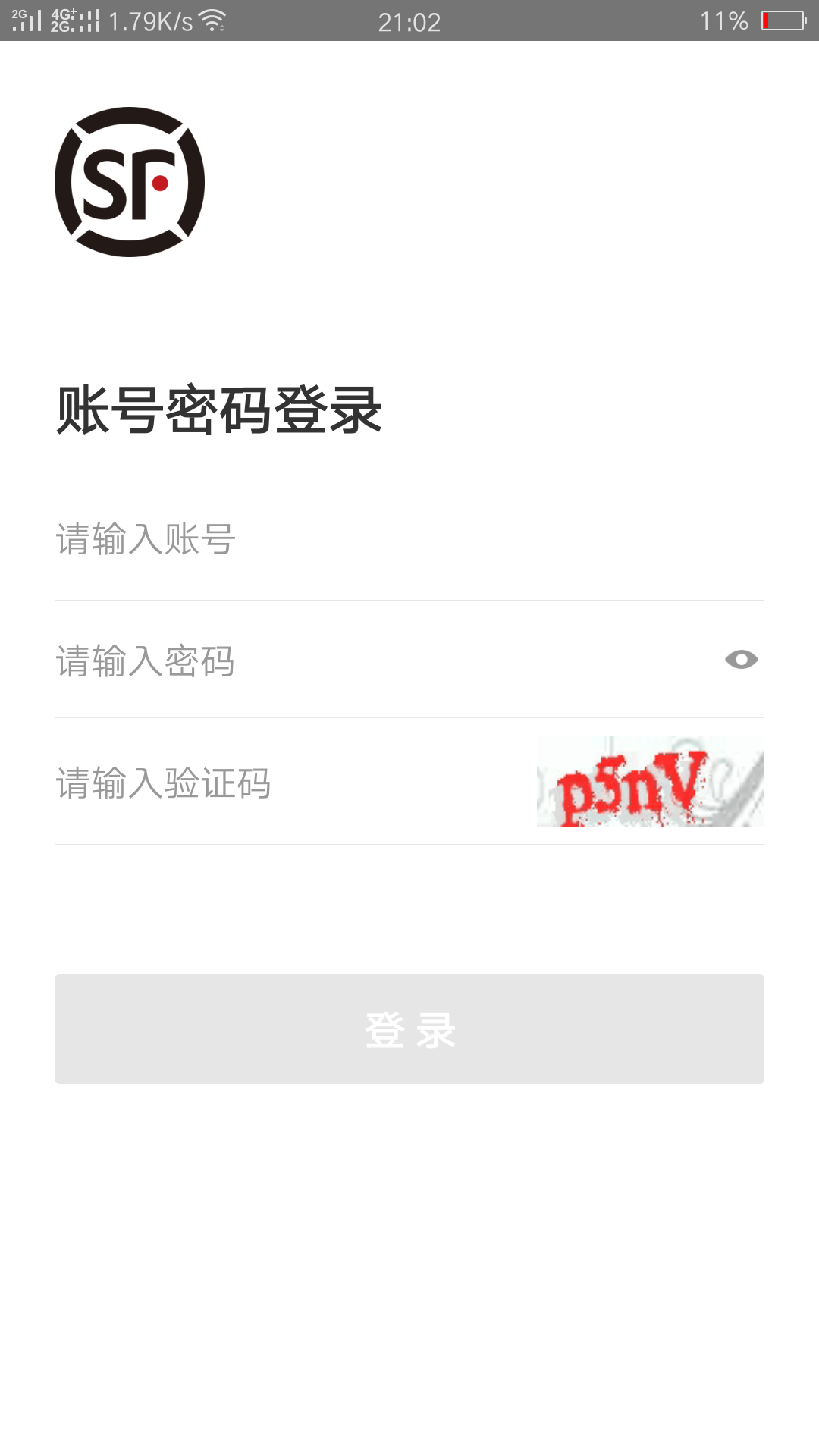819x1456 pixels.
Task: Toggle password visibility eye icon
Action: coord(741,660)
